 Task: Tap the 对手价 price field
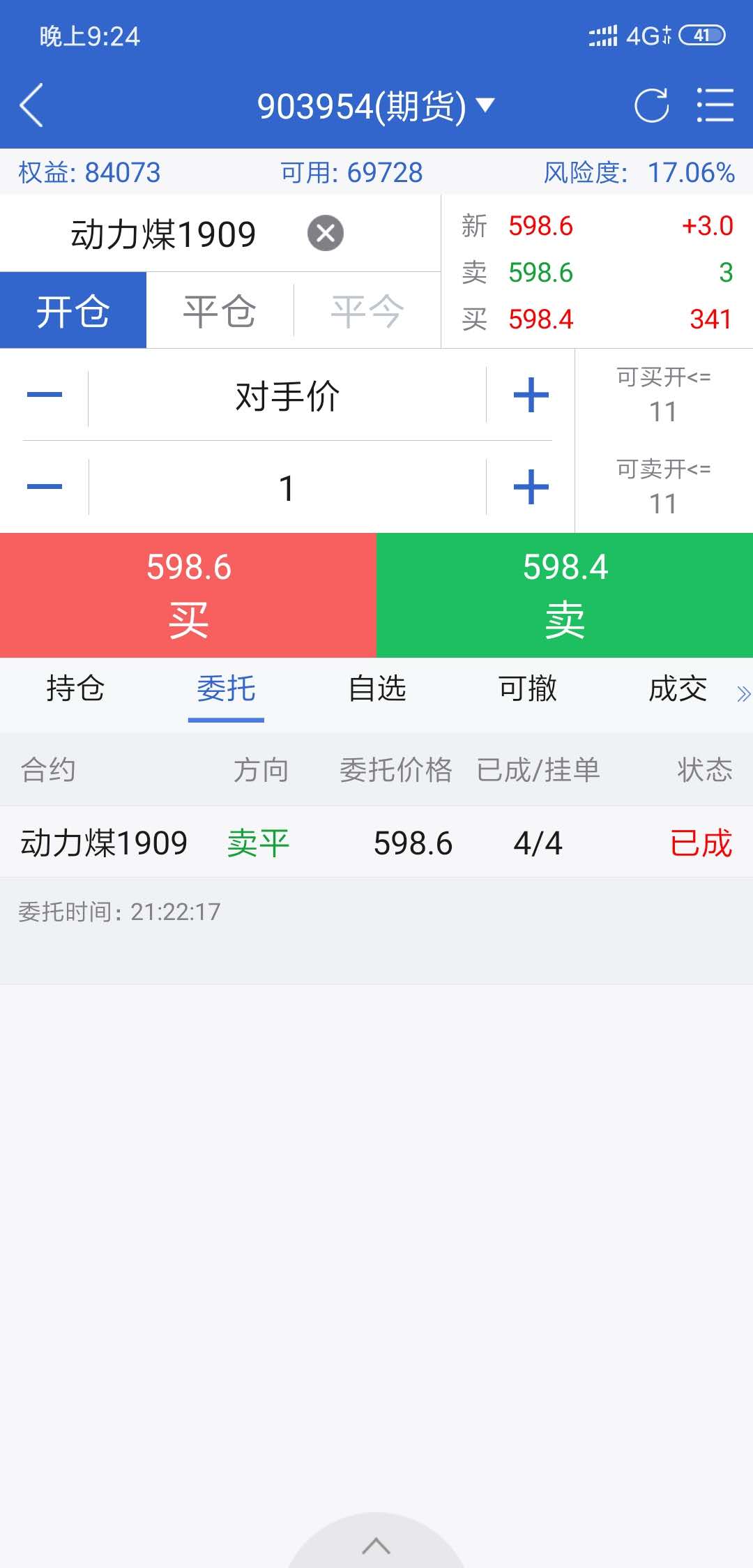(x=287, y=396)
